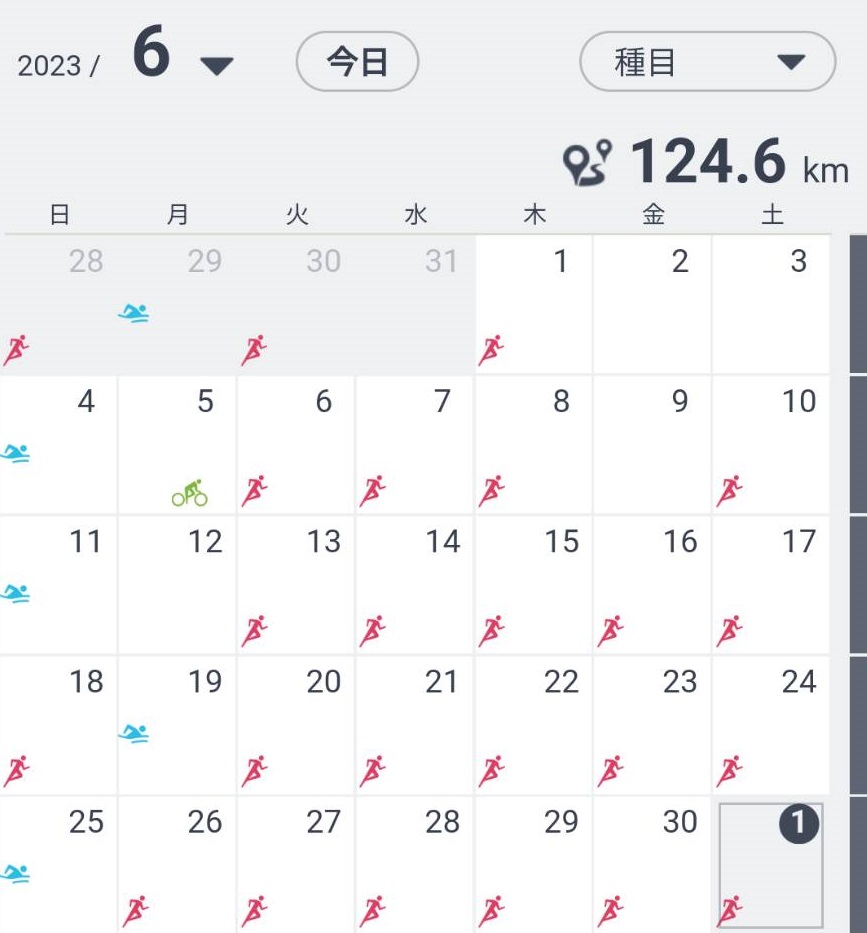The height and width of the screenshot is (933, 867).
Task: Open the highlighted July 1 cell
Action: pos(771,866)
